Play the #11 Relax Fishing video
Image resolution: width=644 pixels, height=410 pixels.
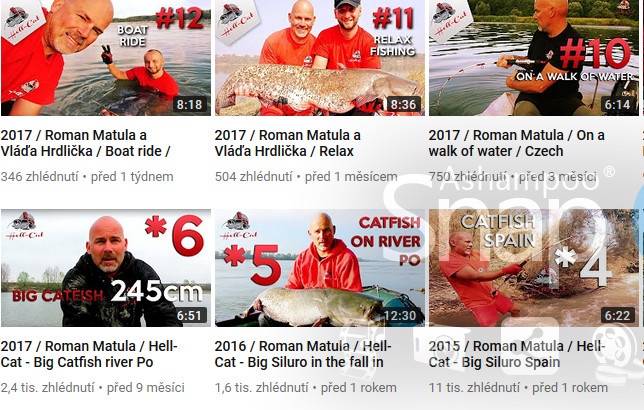tap(318, 60)
